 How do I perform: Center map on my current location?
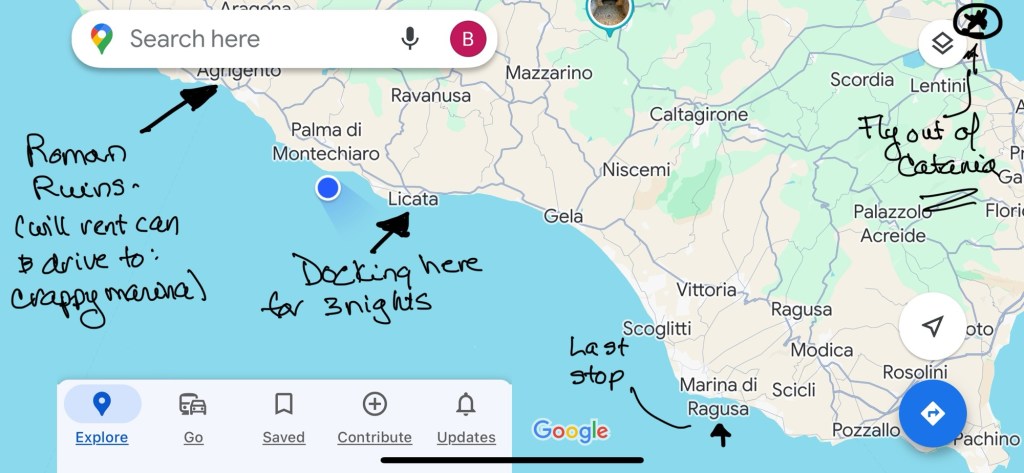pyautogui.click(x=932, y=327)
